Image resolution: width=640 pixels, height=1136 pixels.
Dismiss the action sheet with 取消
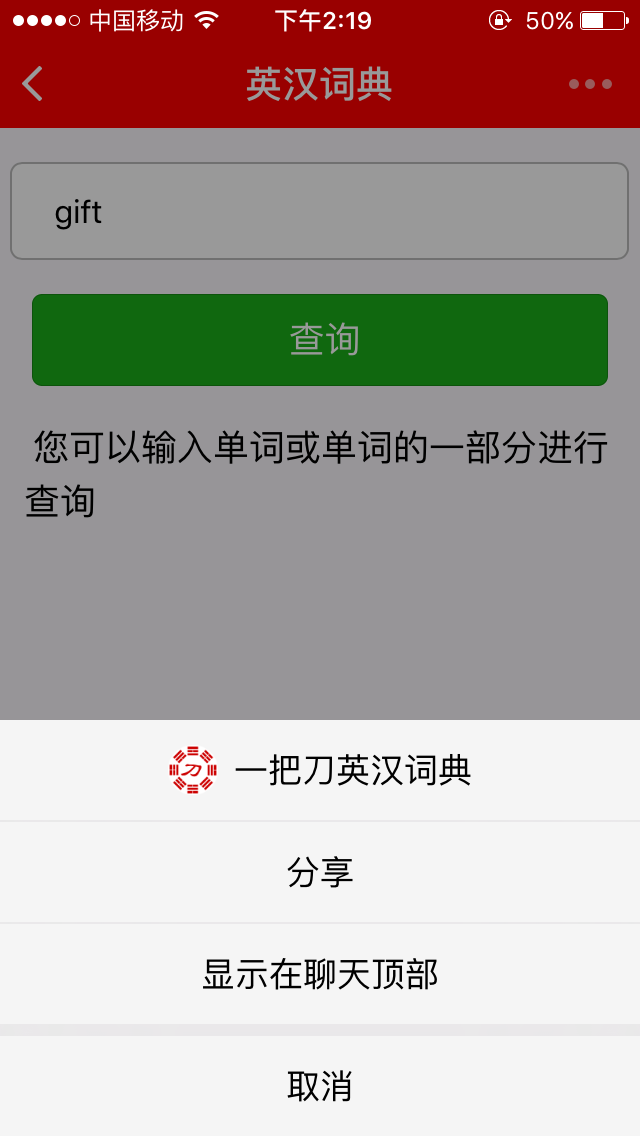coord(320,1086)
